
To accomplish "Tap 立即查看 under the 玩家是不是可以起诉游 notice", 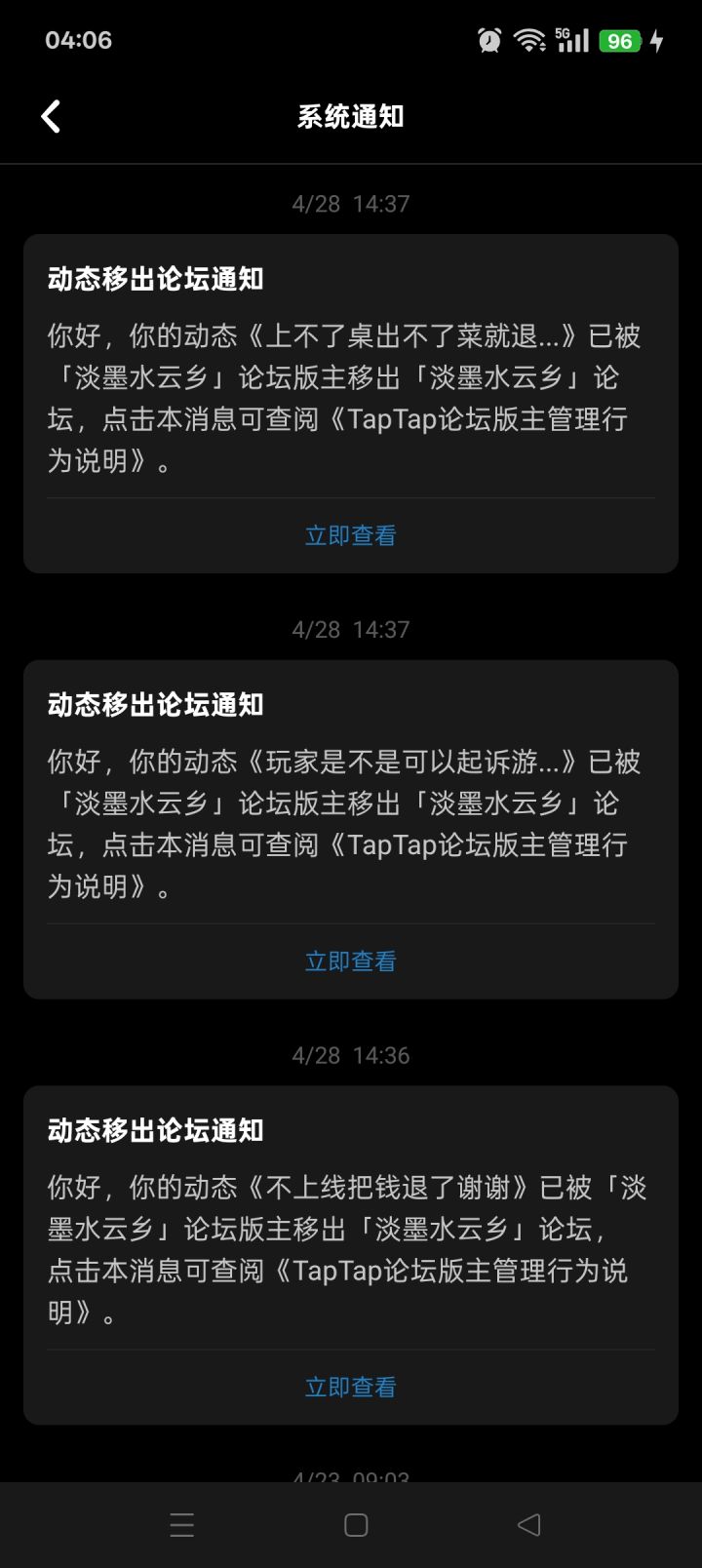I will pos(351,961).
